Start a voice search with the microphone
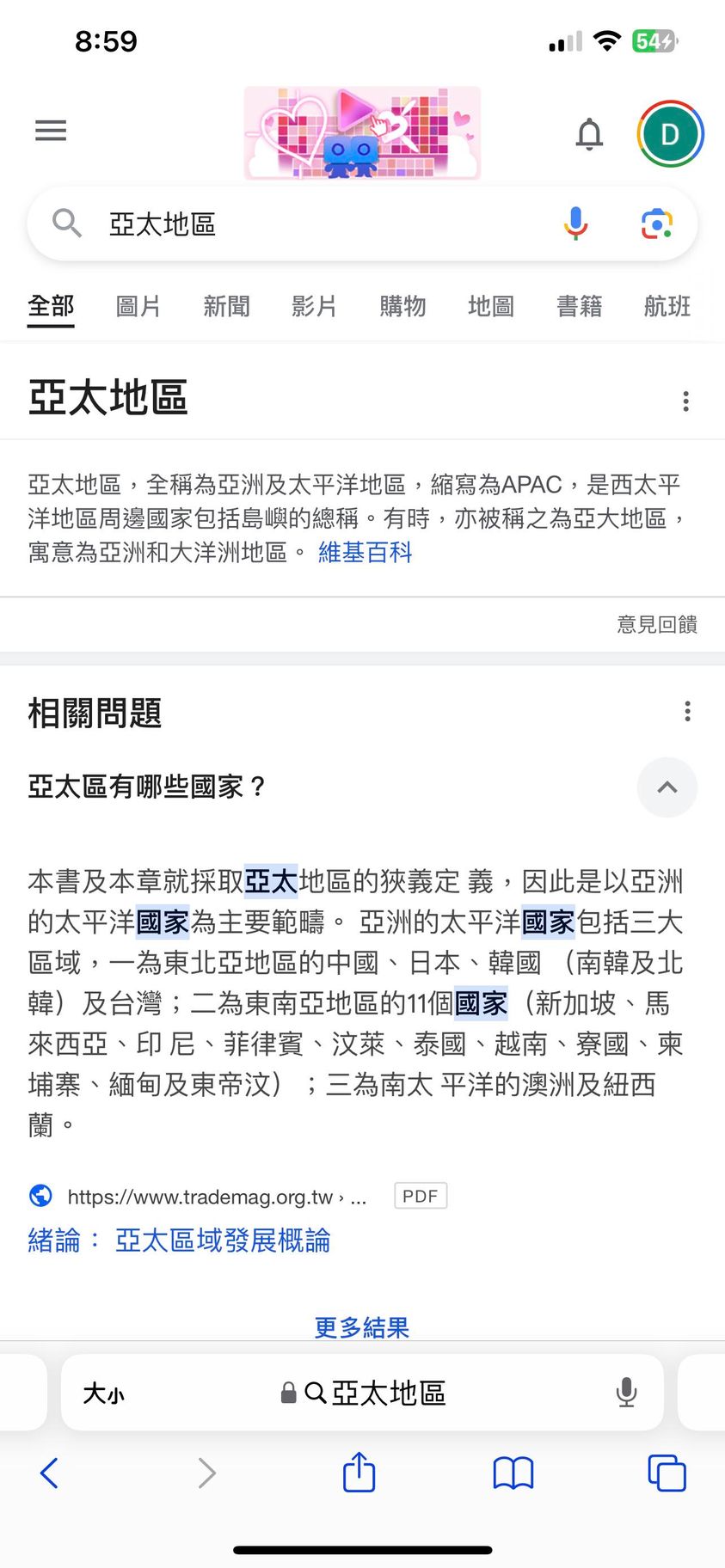Image resolution: width=725 pixels, height=1568 pixels. coord(575,224)
